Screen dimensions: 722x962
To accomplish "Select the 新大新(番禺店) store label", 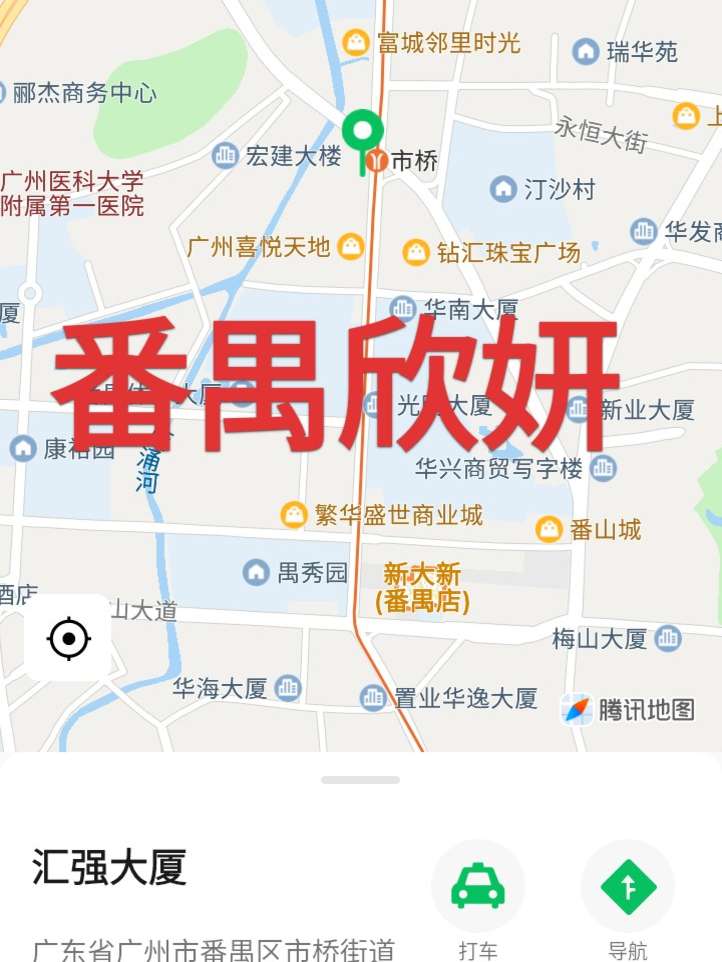I will tap(421, 590).
